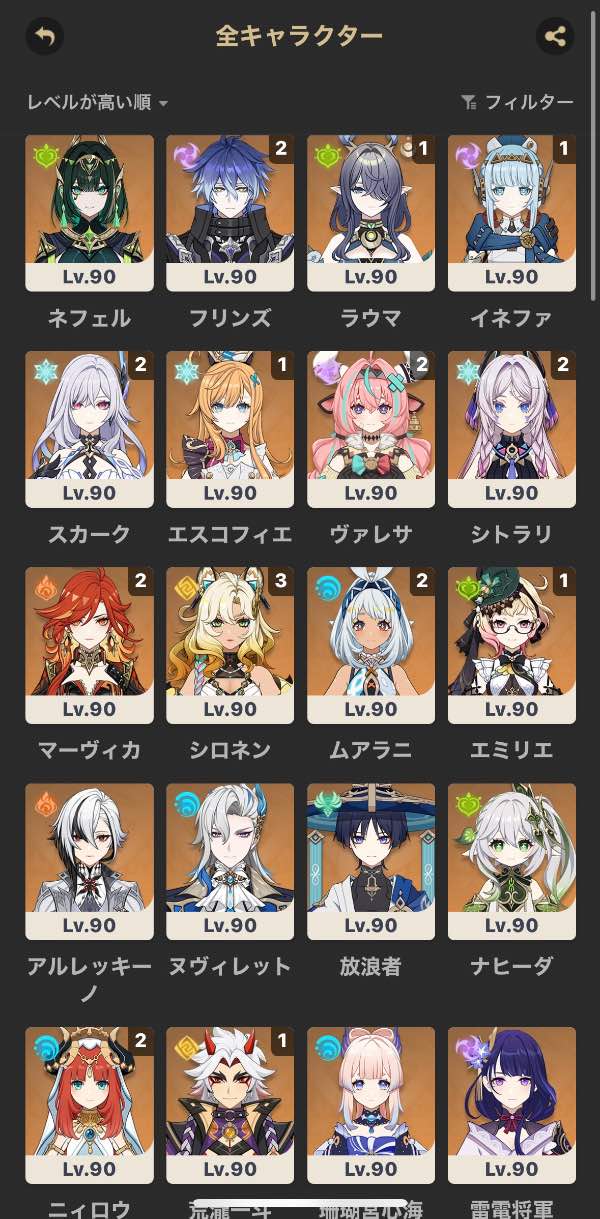View ラウマ character details
The width and height of the screenshot is (600, 1219).
tap(371, 212)
